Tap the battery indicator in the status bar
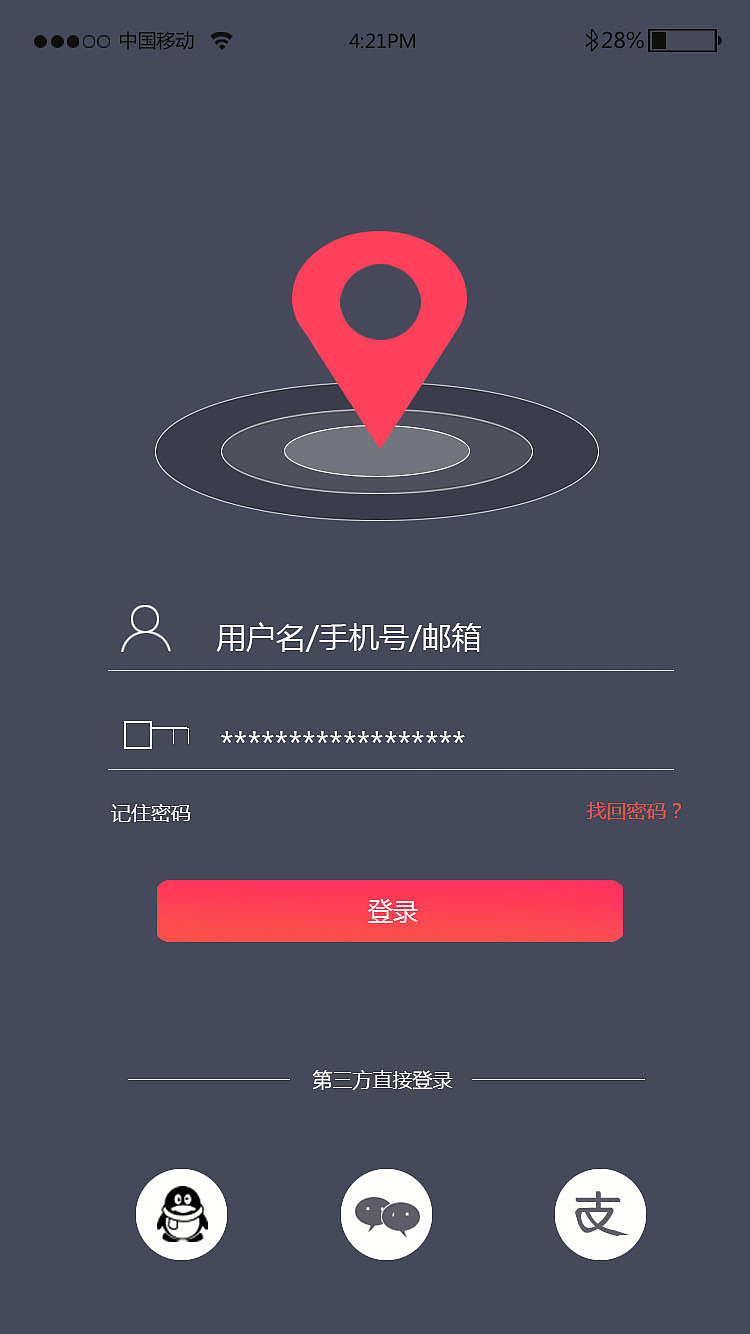This screenshot has height=1334, width=750. [x=682, y=41]
